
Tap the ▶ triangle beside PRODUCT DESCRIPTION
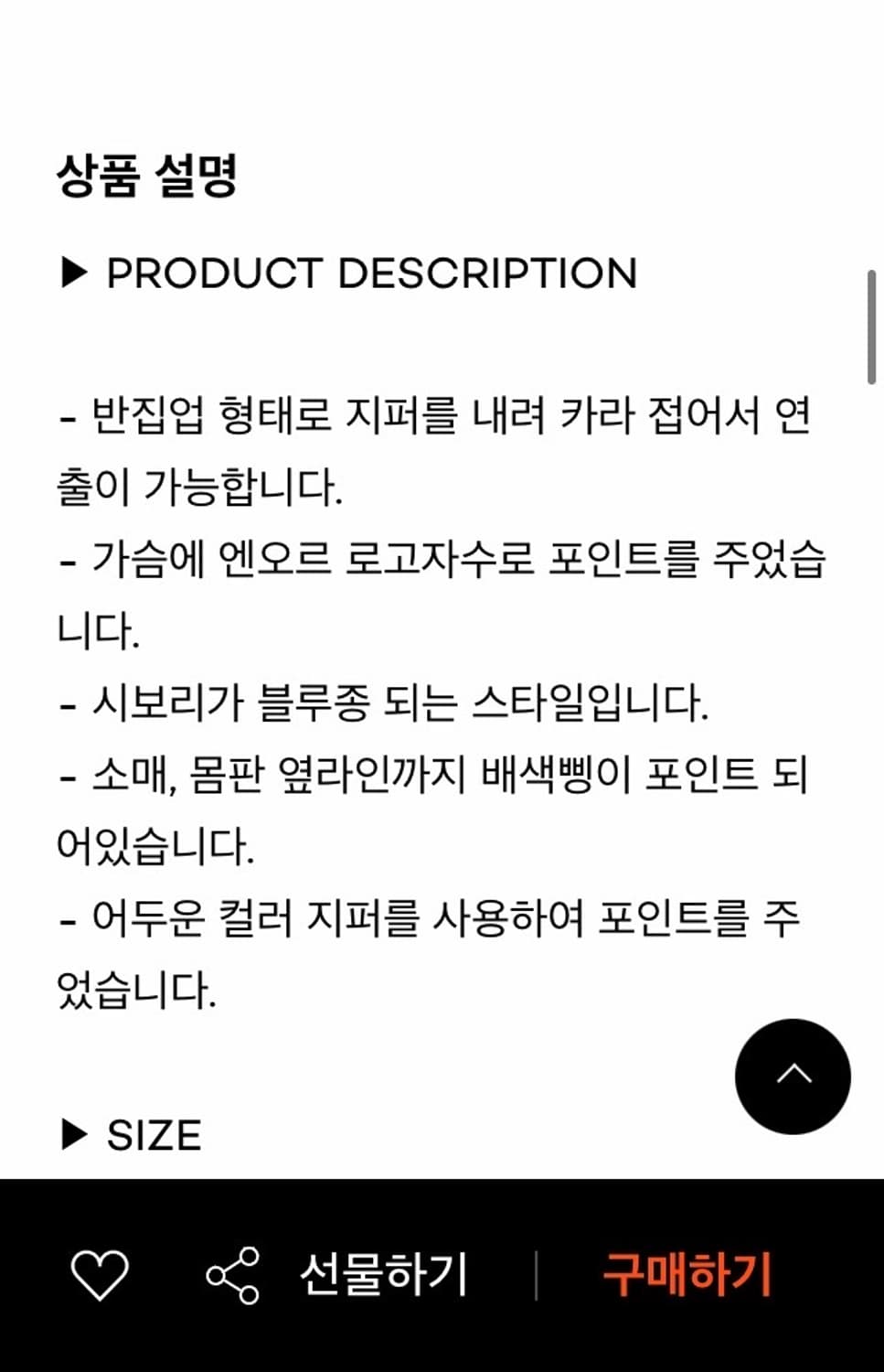coord(73,272)
